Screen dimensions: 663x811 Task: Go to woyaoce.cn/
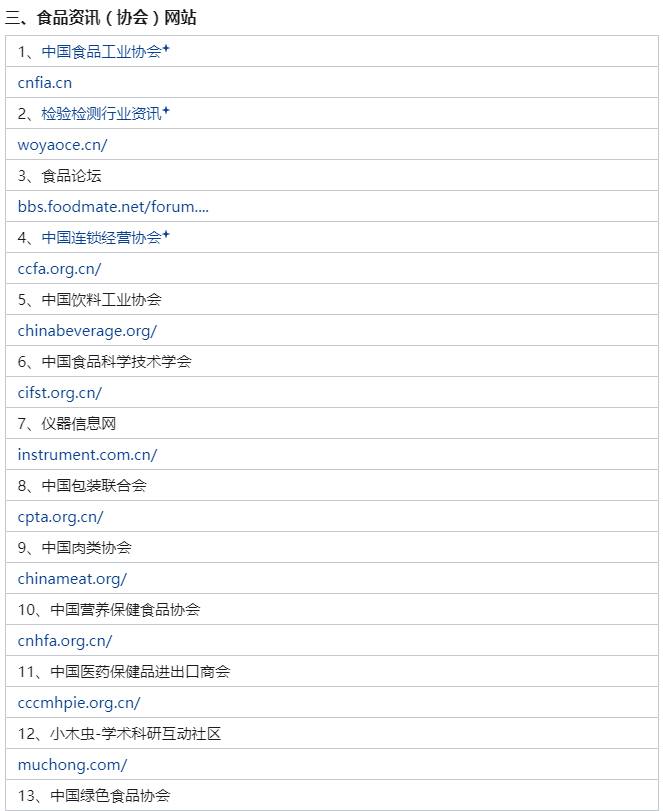[x=62, y=145]
